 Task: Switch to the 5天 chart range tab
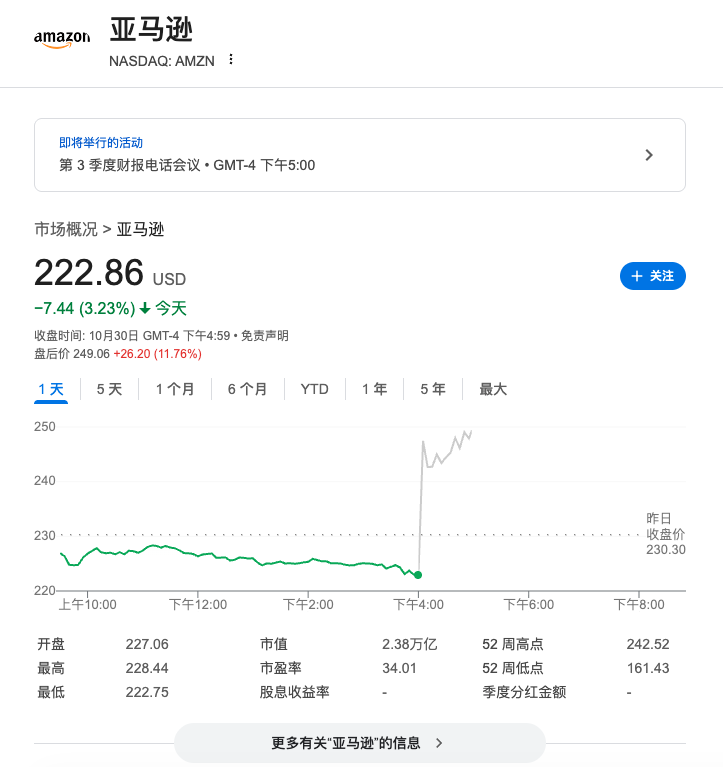(110, 389)
